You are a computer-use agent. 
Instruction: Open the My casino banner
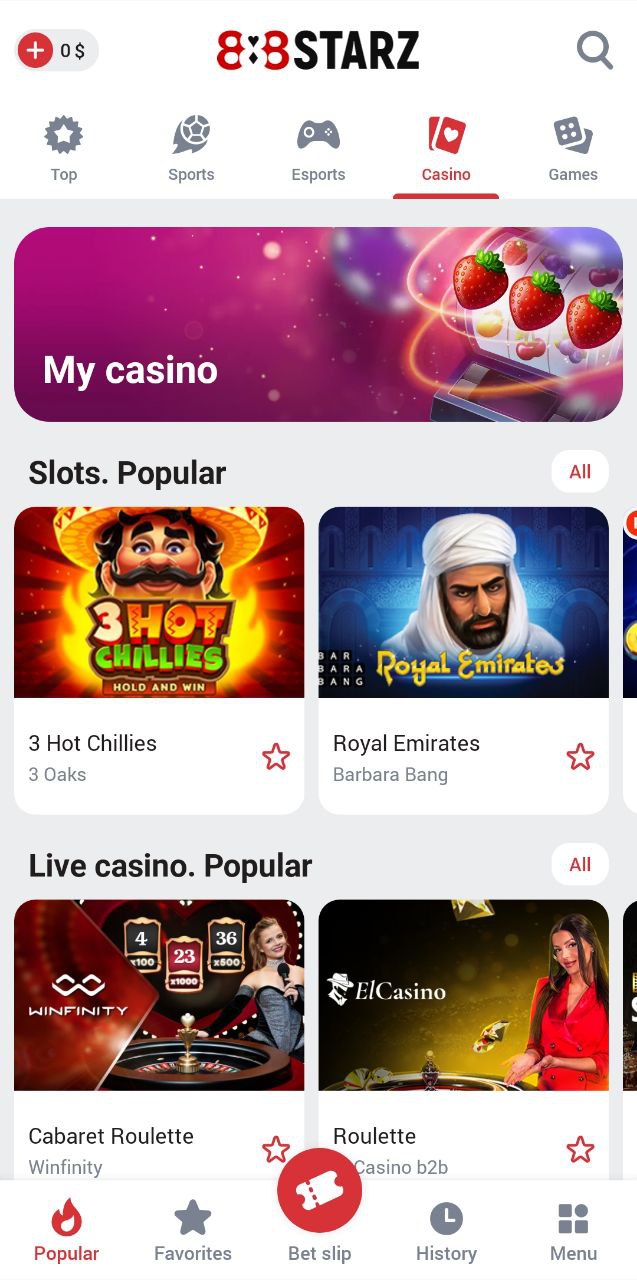coord(318,324)
